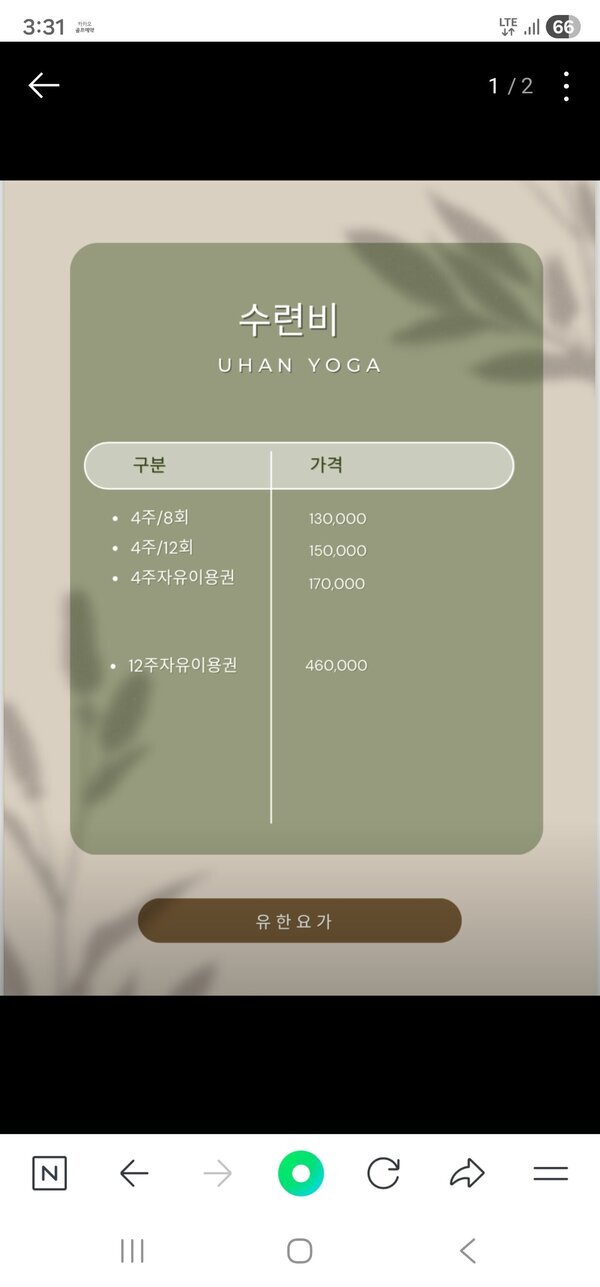The width and height of the screenshot is (600, 1287).
Task: Open the browser hamburger menu
Action: [550, 1173]
